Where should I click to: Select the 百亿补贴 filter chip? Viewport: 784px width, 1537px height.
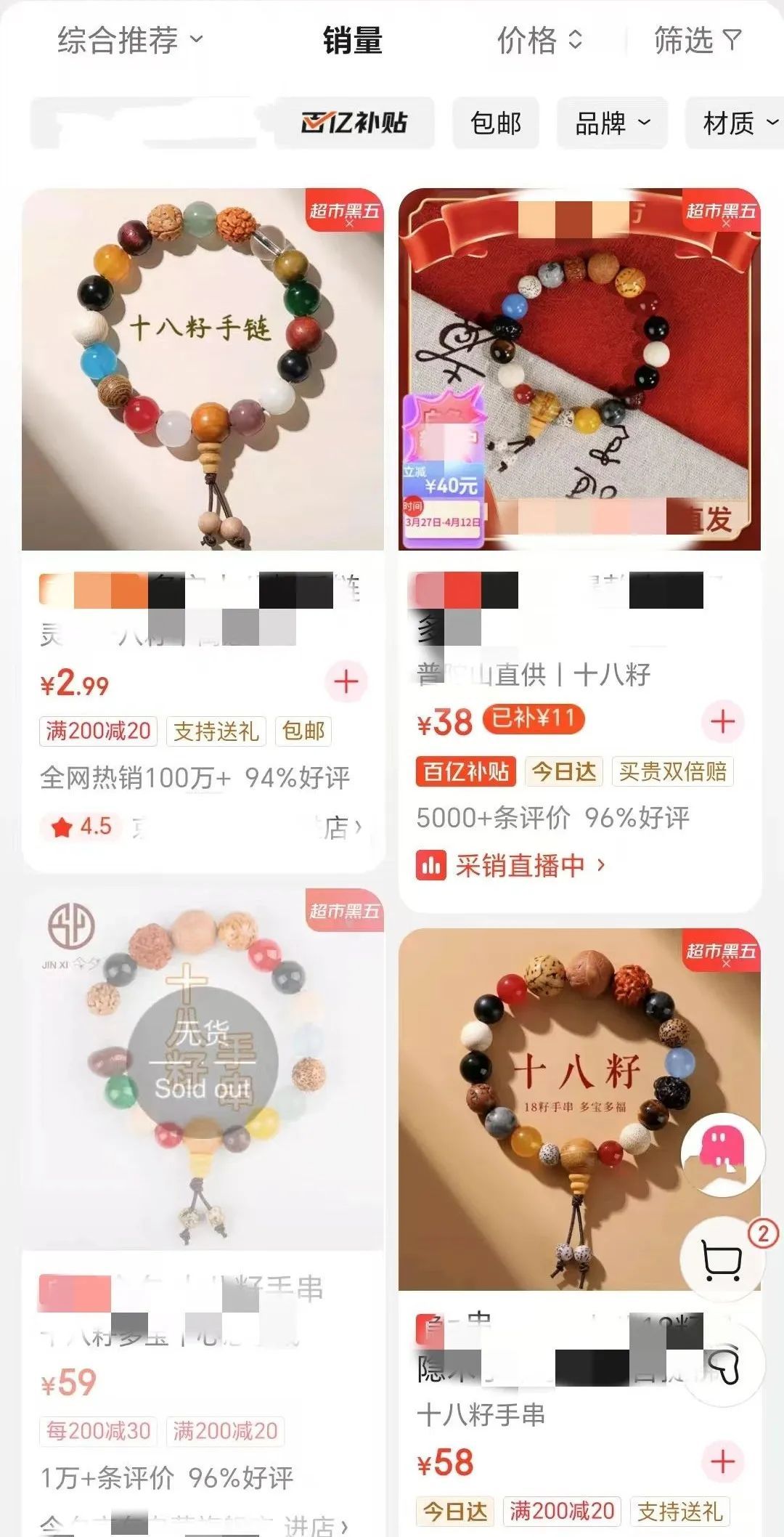point(354,123)
